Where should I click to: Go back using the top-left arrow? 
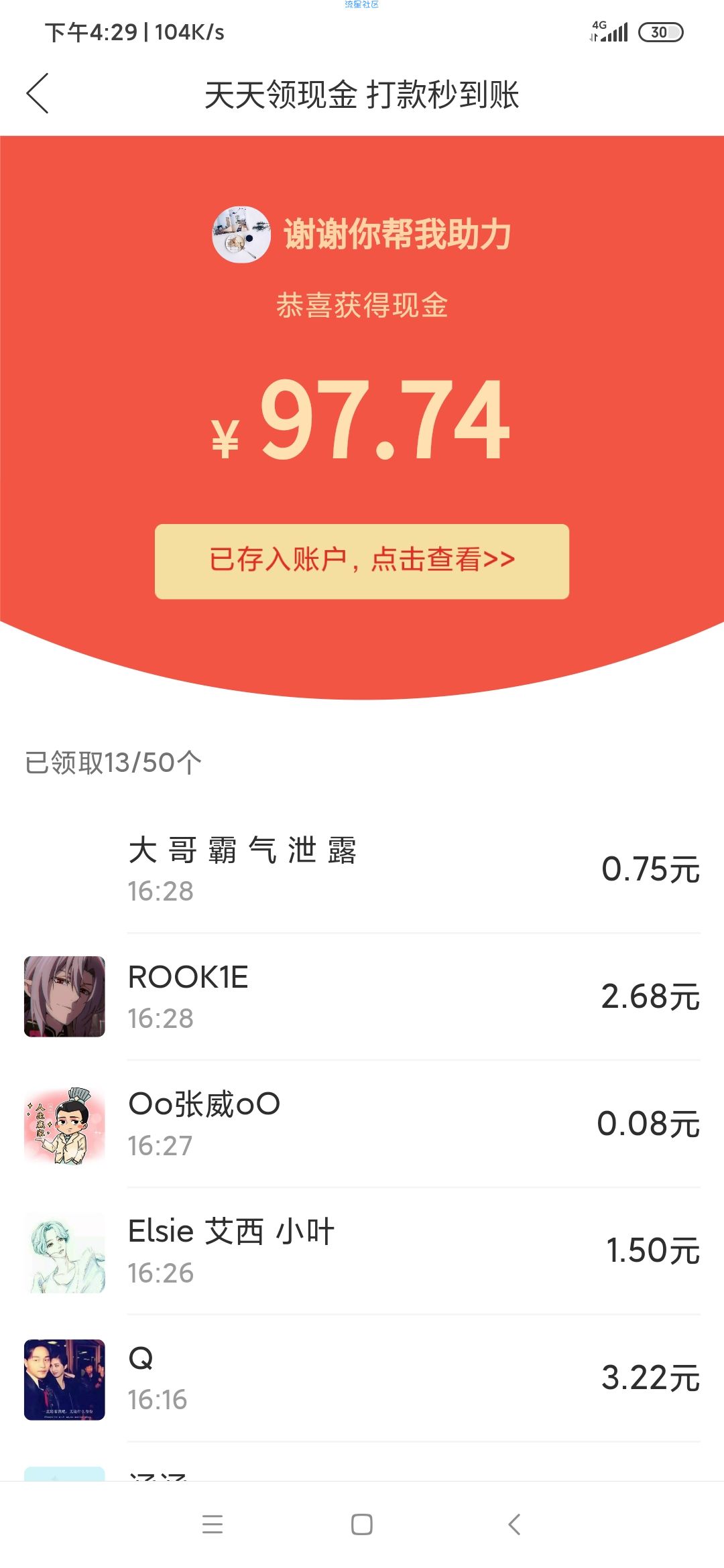[x=38, y=93]
